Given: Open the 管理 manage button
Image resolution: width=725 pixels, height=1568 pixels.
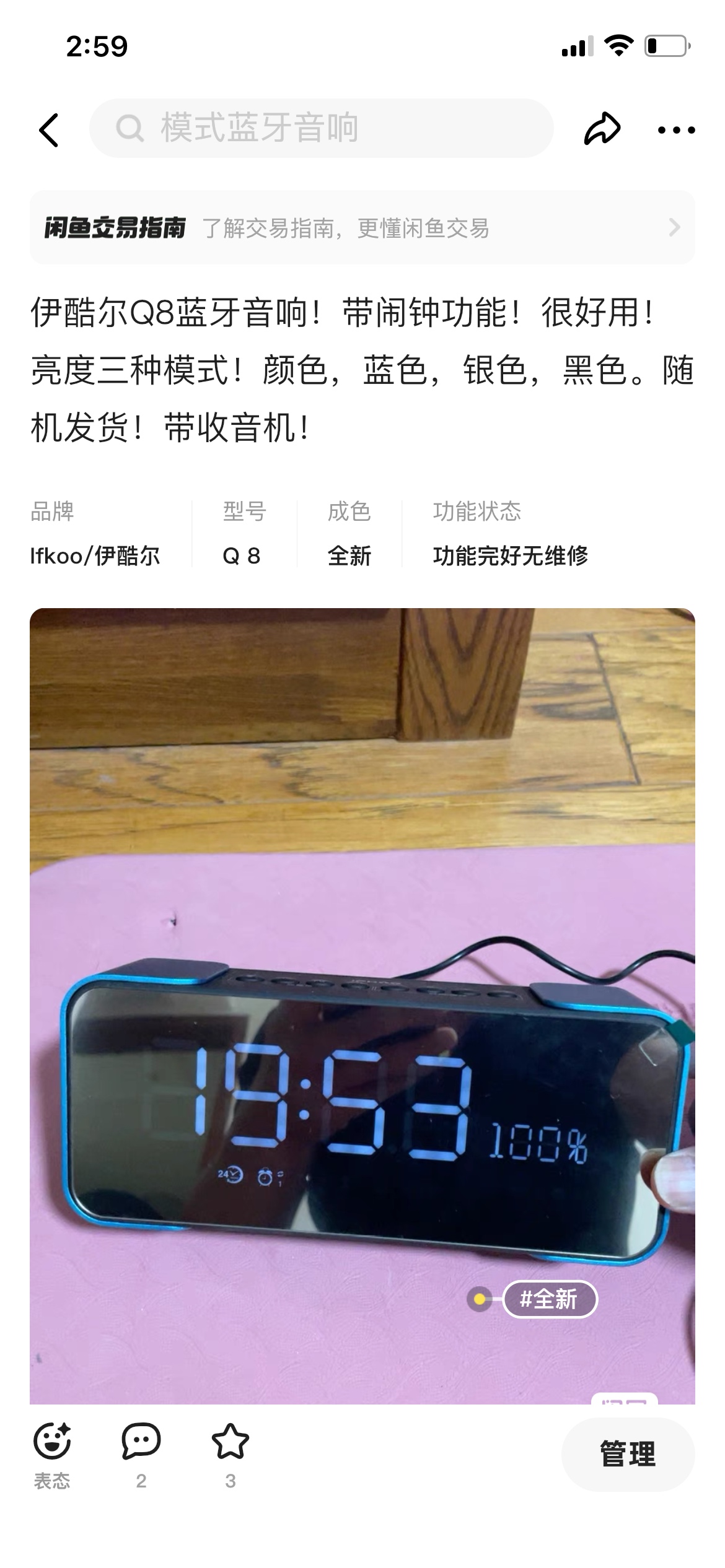Looking at the screenshot, I should click(x=627, y=1454).
